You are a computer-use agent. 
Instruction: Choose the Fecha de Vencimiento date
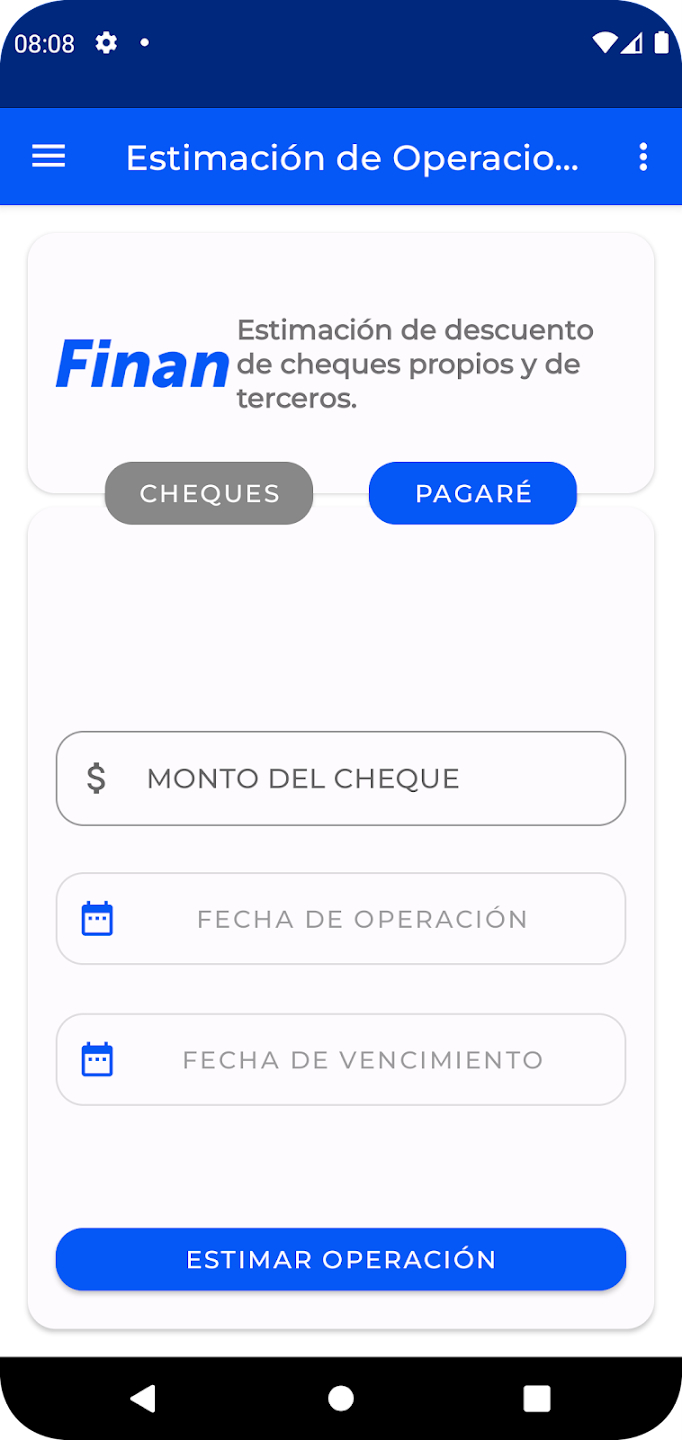click(x=341, y=1060)
